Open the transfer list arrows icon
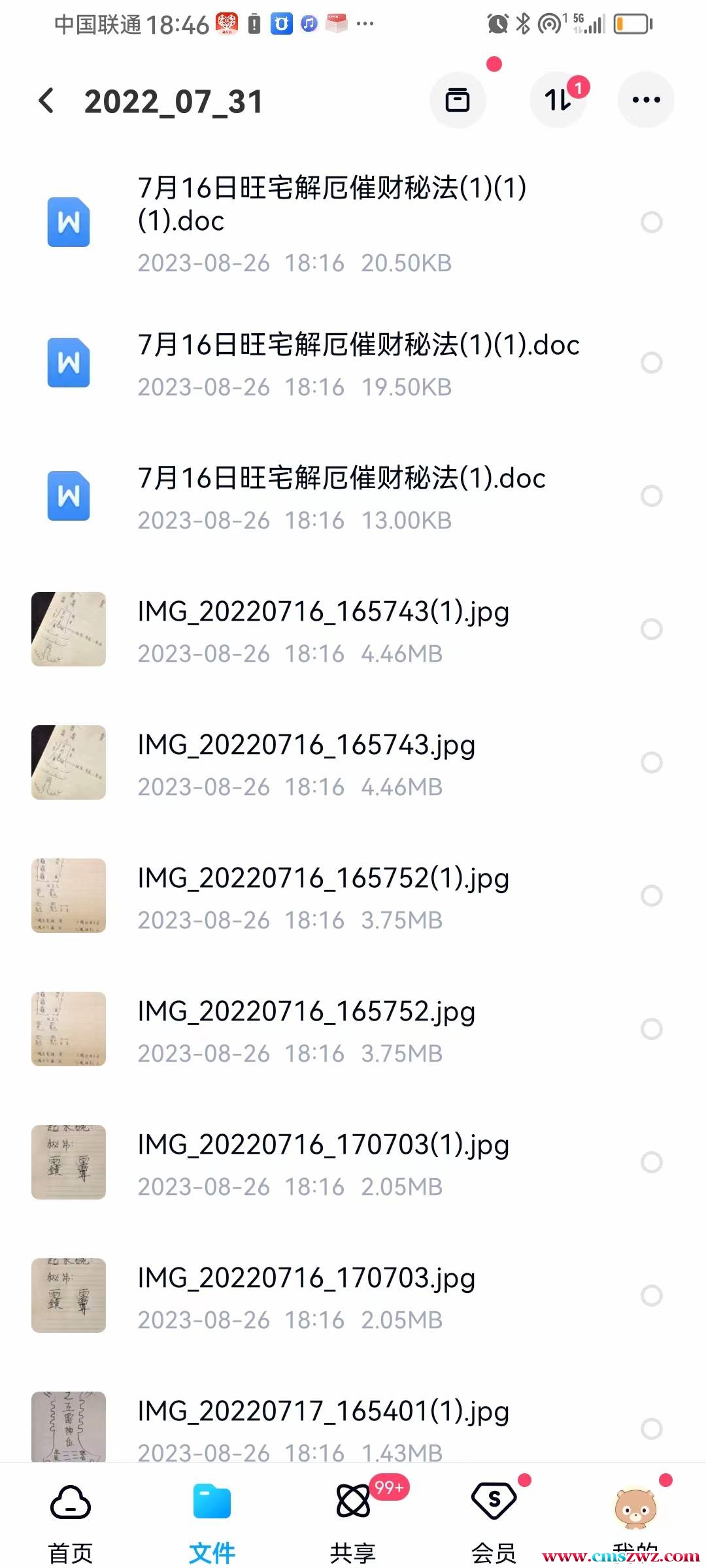Screen dimensions: 706x1568 [x=558, y=100]
